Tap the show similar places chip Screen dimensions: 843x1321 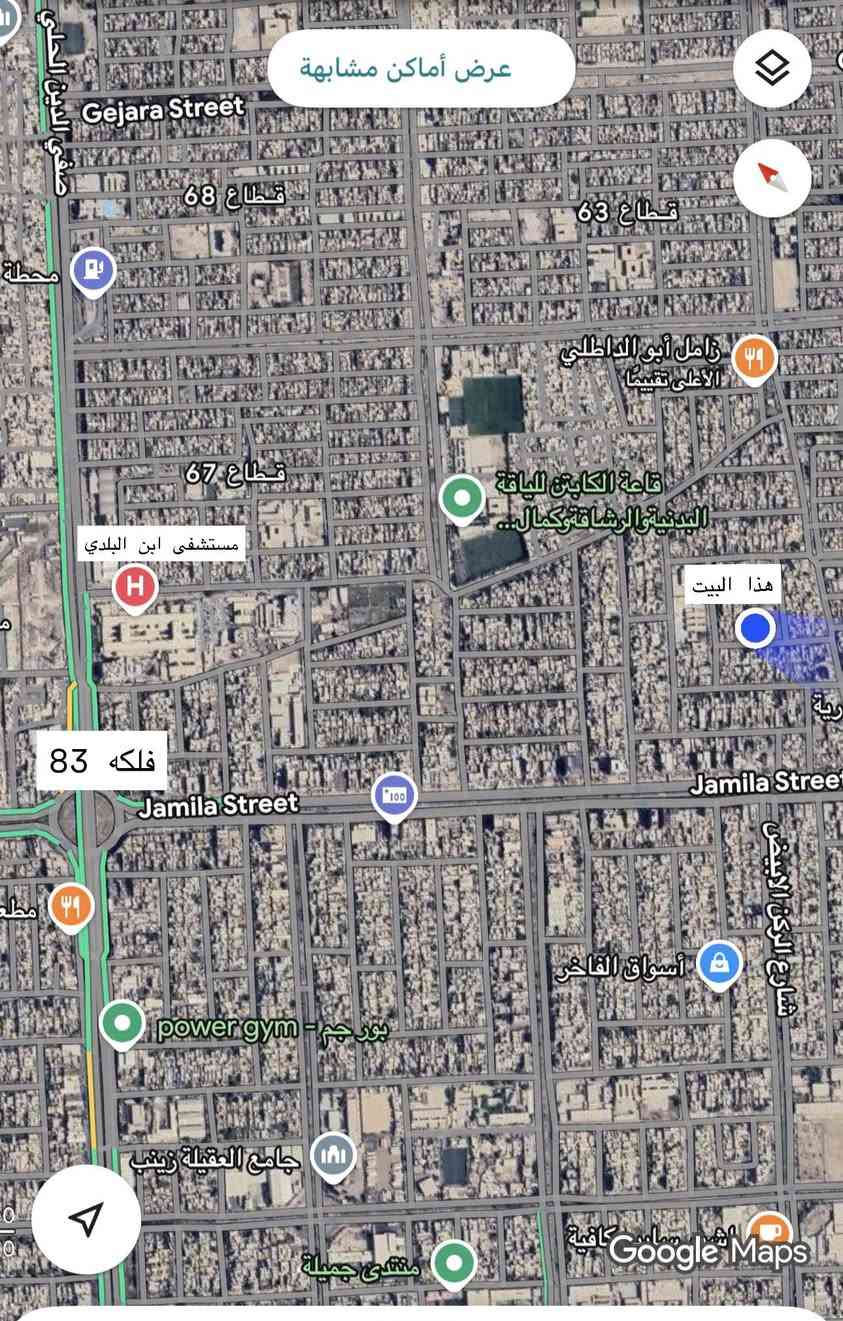coord(421,69)
